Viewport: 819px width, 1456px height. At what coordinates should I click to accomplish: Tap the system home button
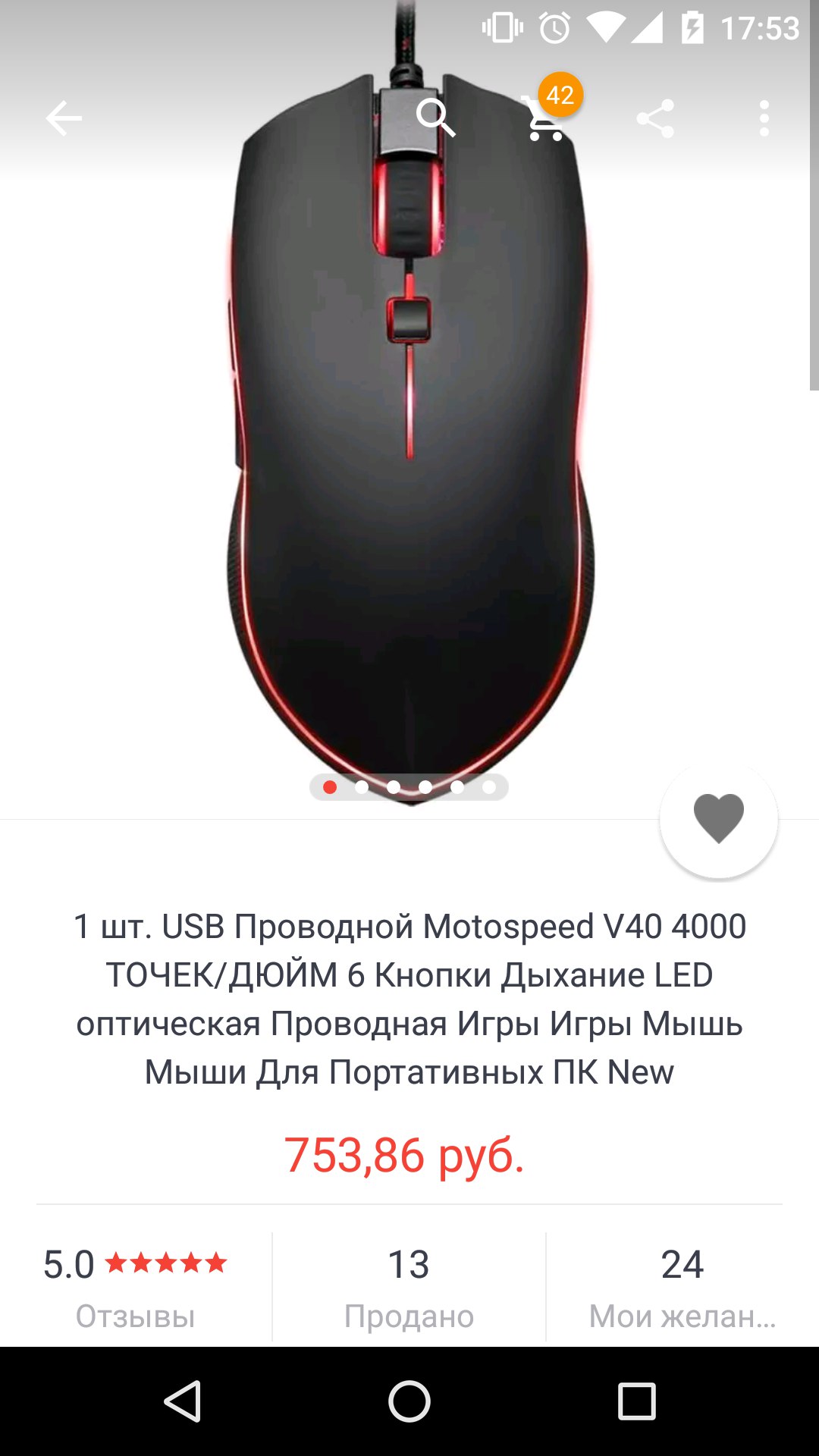pos(409,1401)
